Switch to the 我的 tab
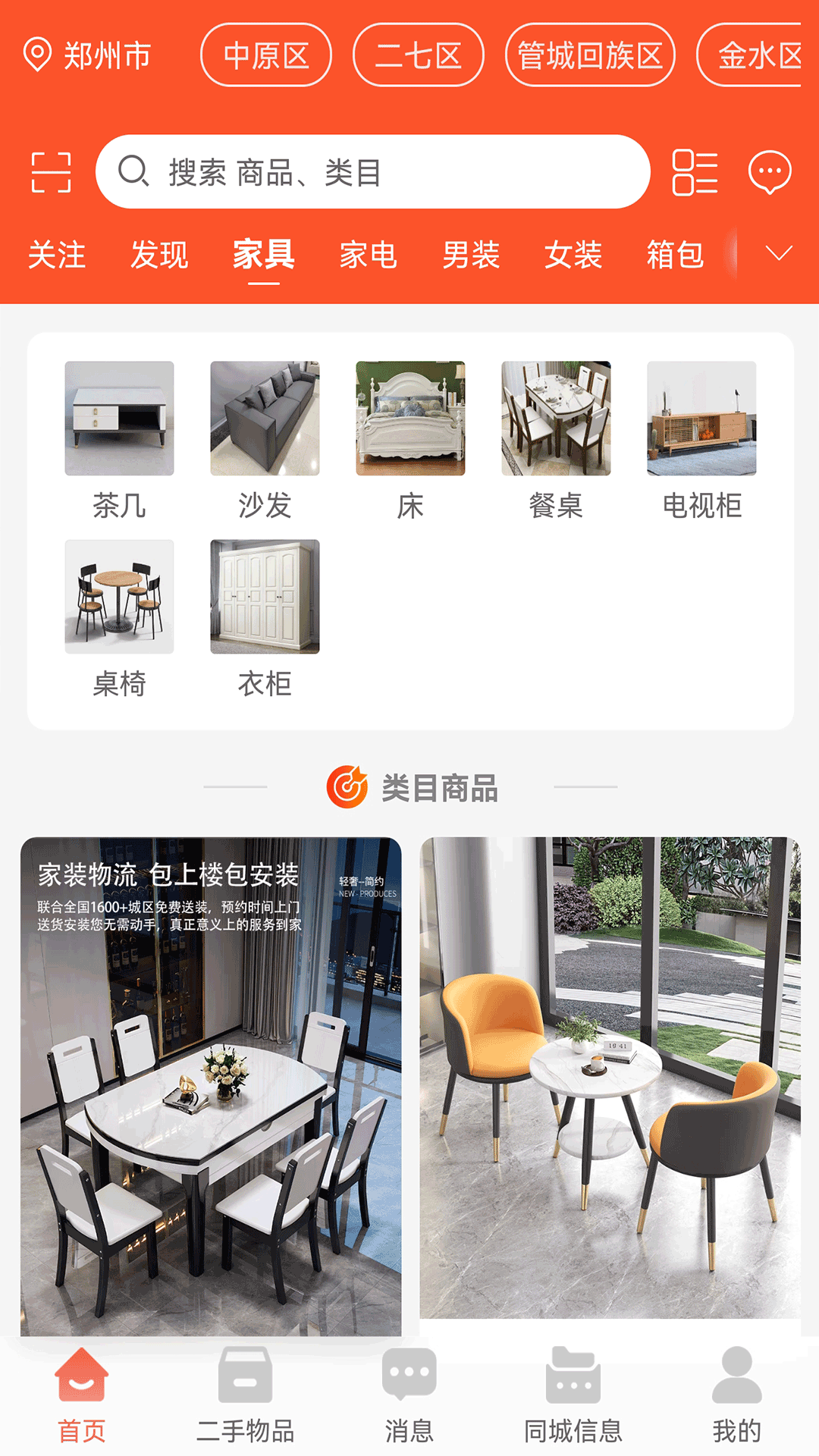Viewport: 819px width, 1456px height. (736, 1395)
